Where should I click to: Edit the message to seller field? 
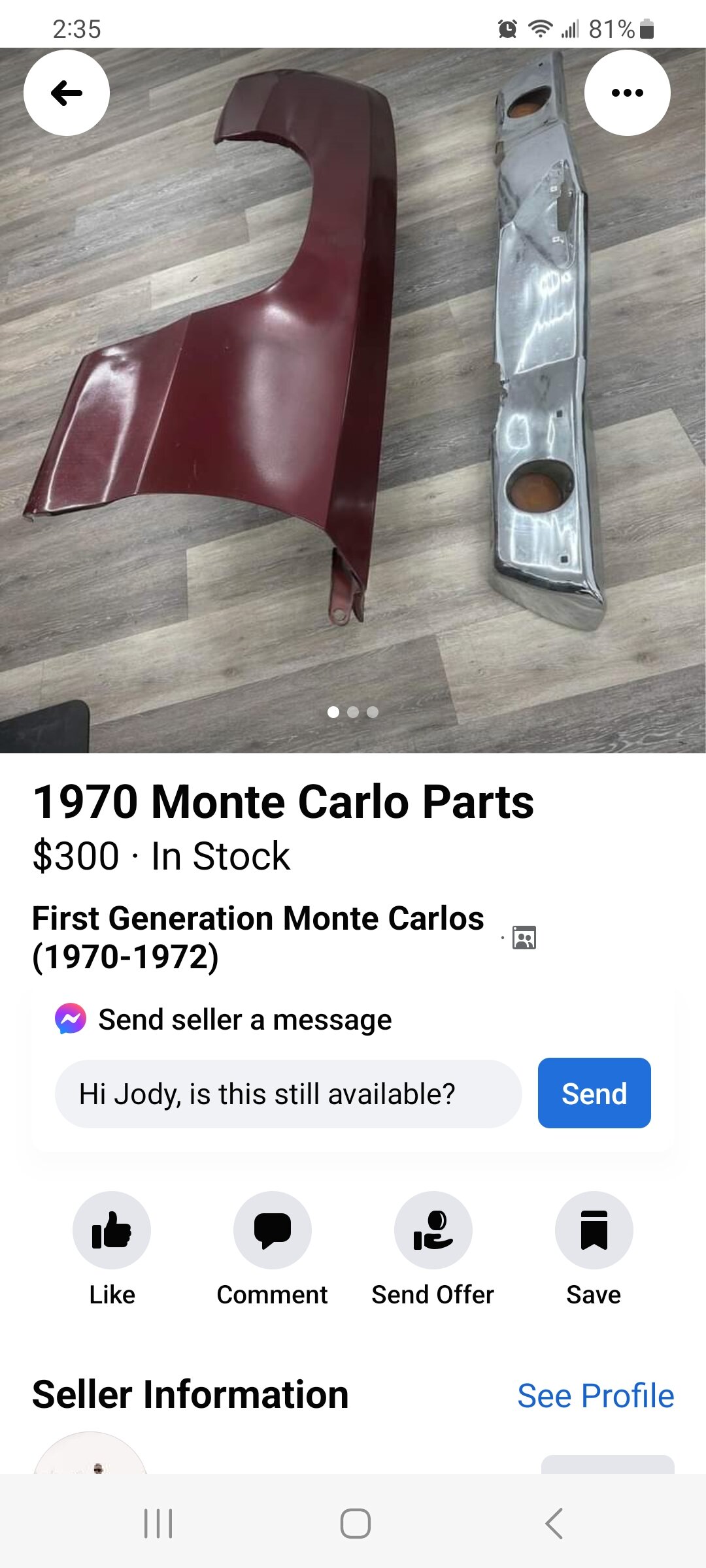288,1094
